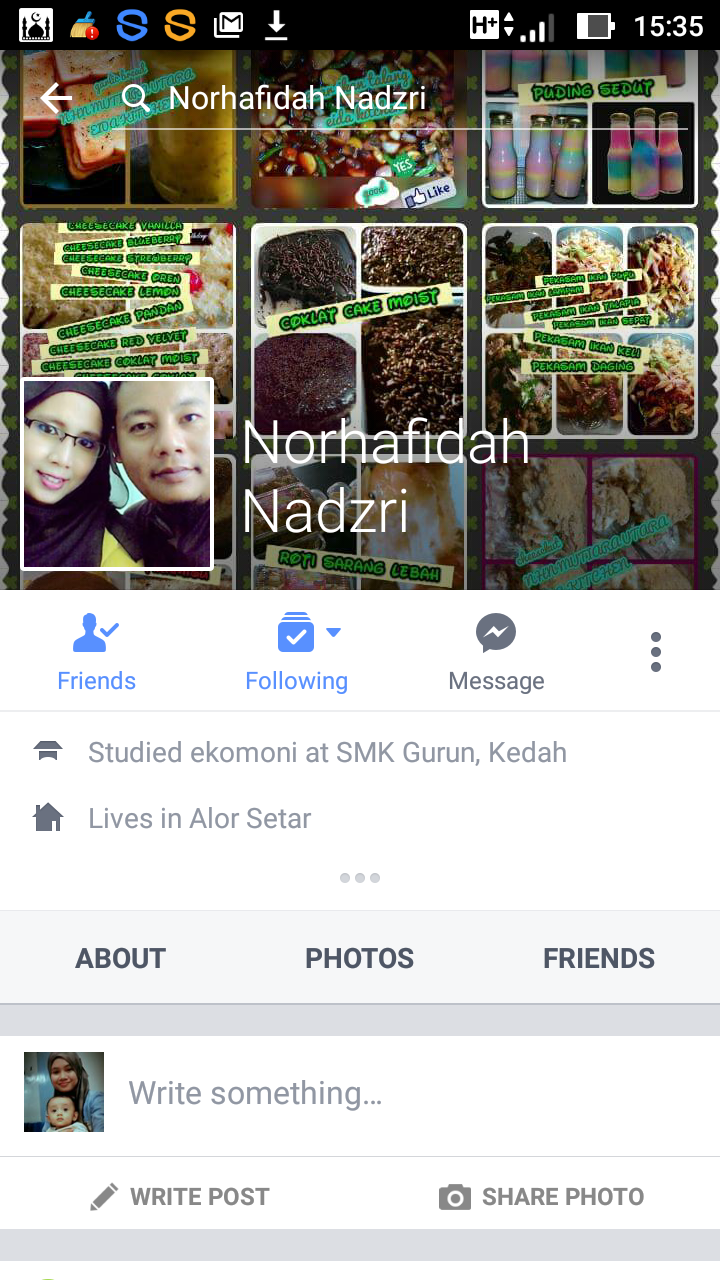Image resolution: width=720 pixels, height=1280 pixels.
Task: Go back using the arrow icon
Action: 56,98
